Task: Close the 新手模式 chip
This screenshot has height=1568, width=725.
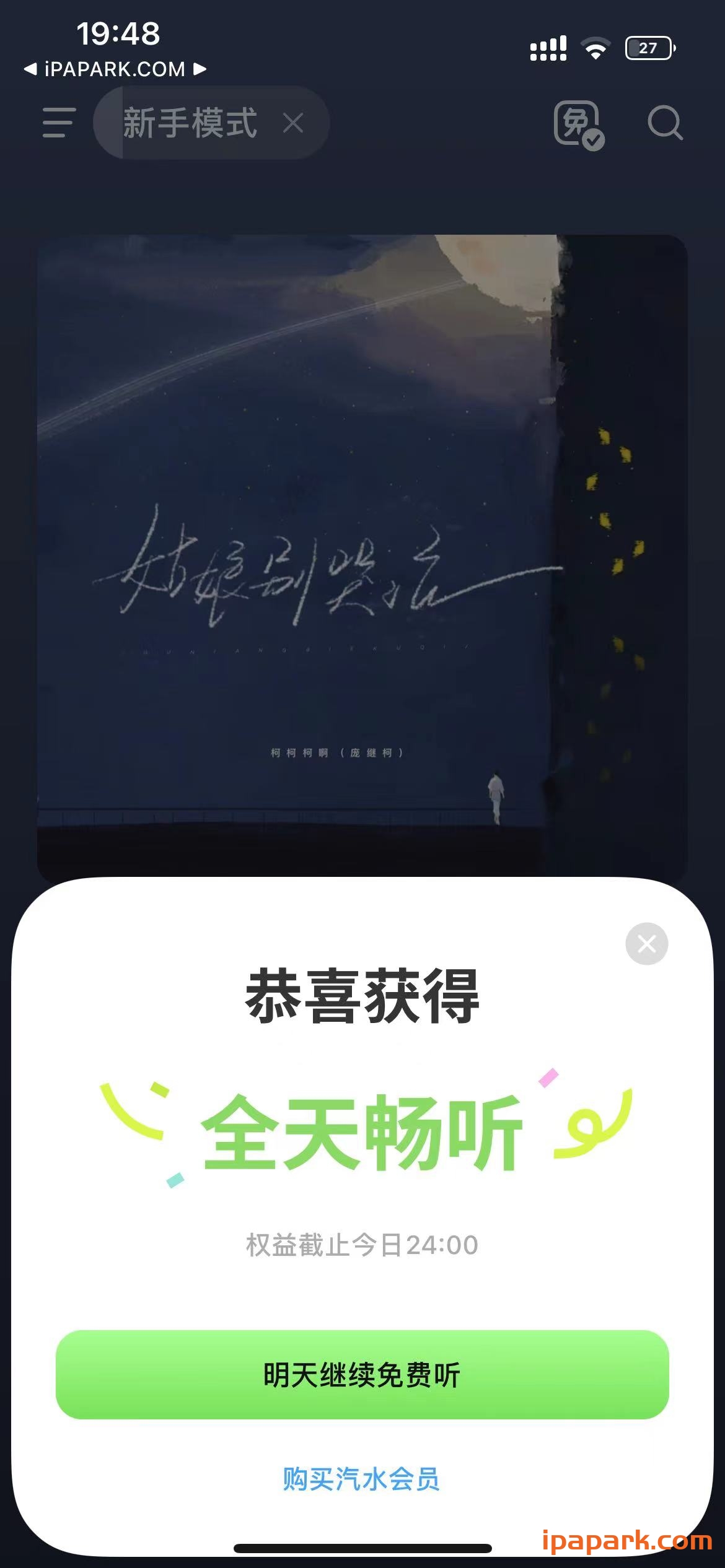Action: pos(293,123)
